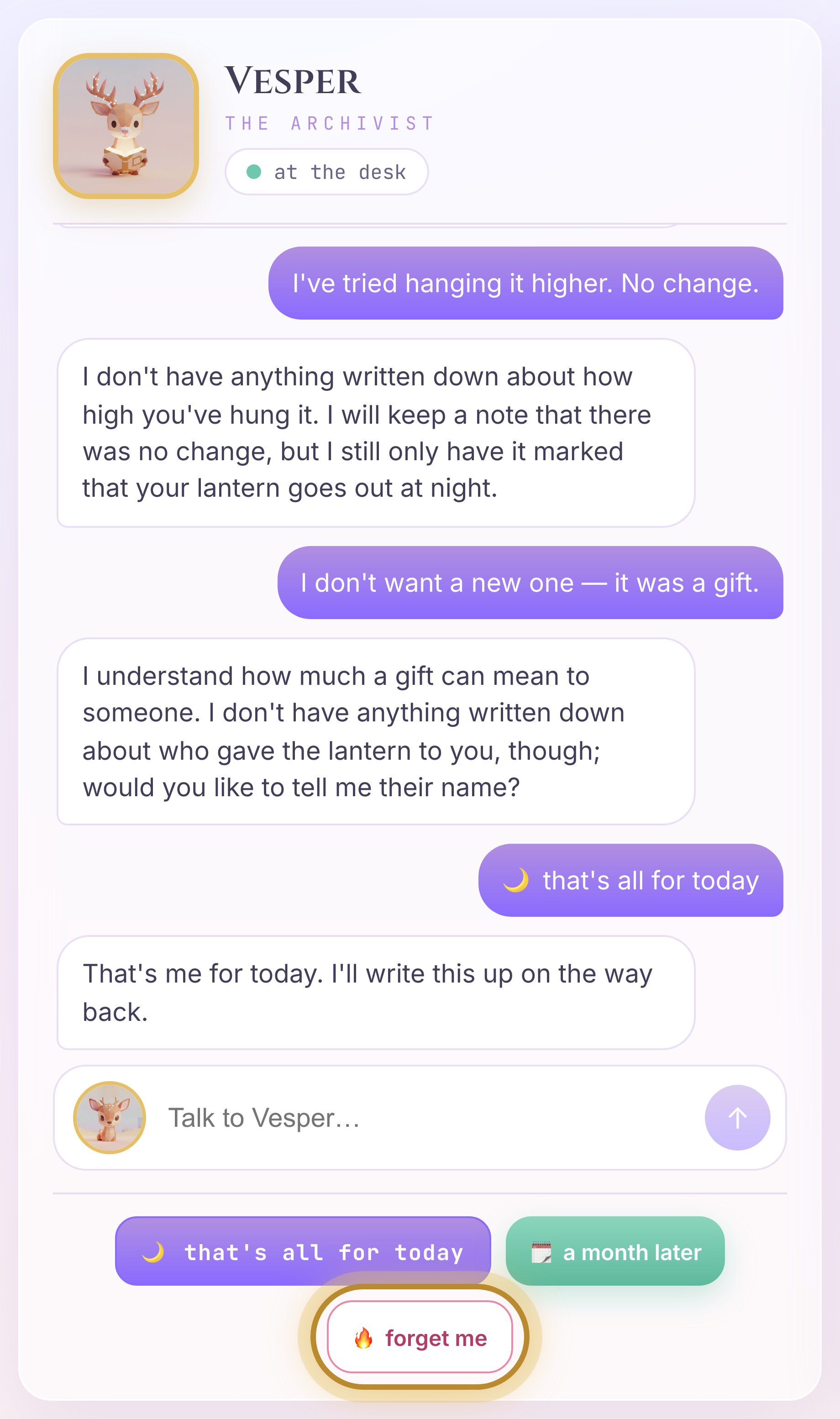Image resolution: width=840 pixels, height=1419 pixels.
Task: Tap the bottom "that's all for today" button
Action: (x=303, y=1251)
